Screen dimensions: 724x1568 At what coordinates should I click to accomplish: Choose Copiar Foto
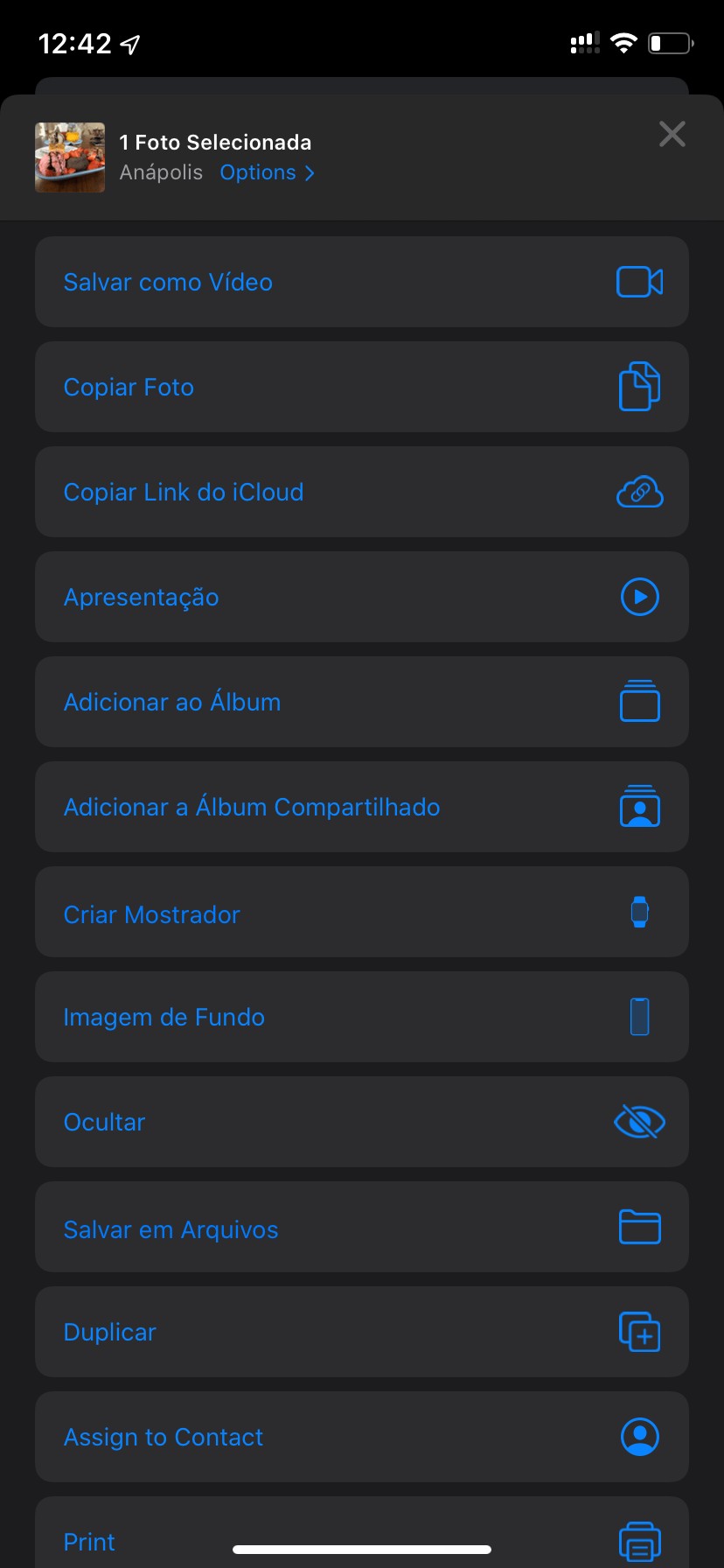pyautogui.click(x=362, y=387)
